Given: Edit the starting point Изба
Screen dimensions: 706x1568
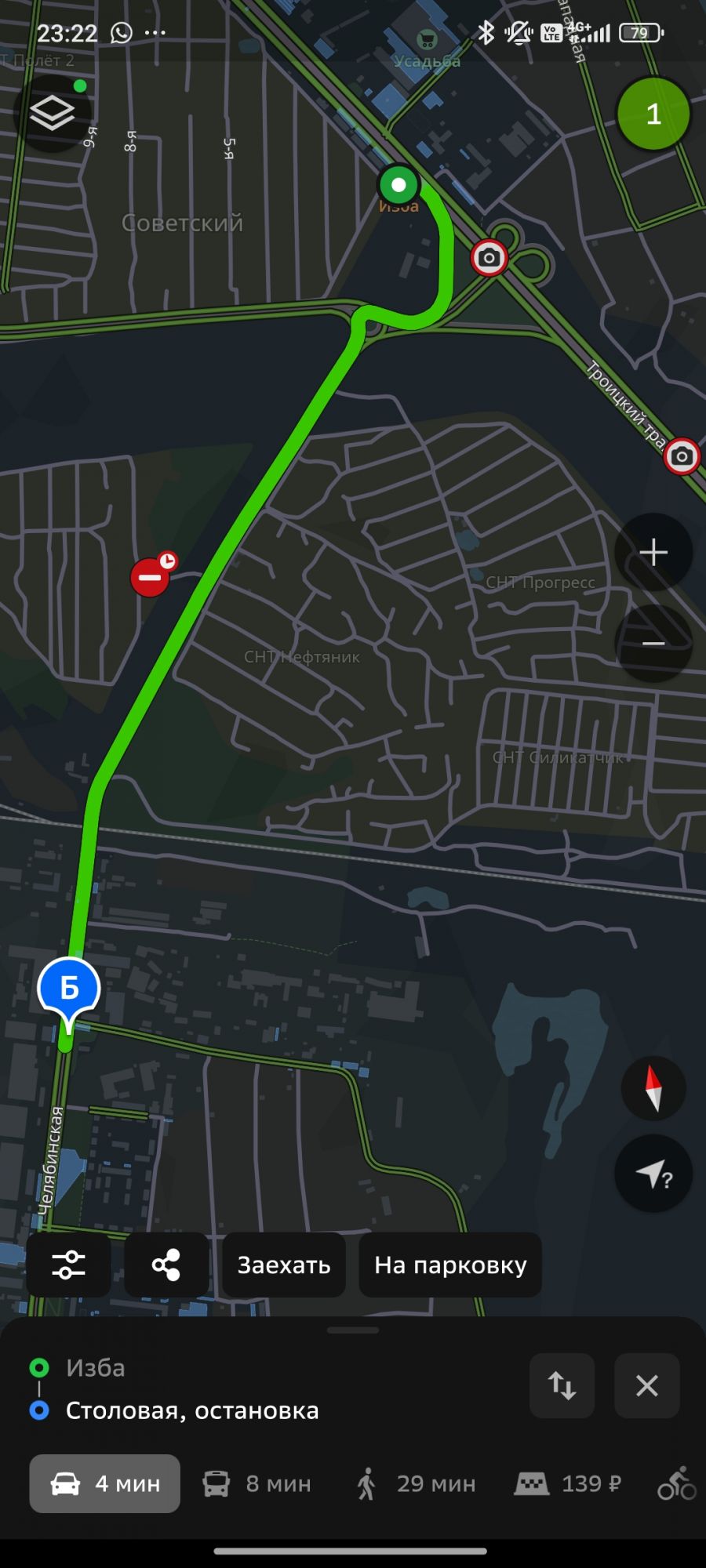Looking at the screenshot, I should click(x=95, y=1368).
